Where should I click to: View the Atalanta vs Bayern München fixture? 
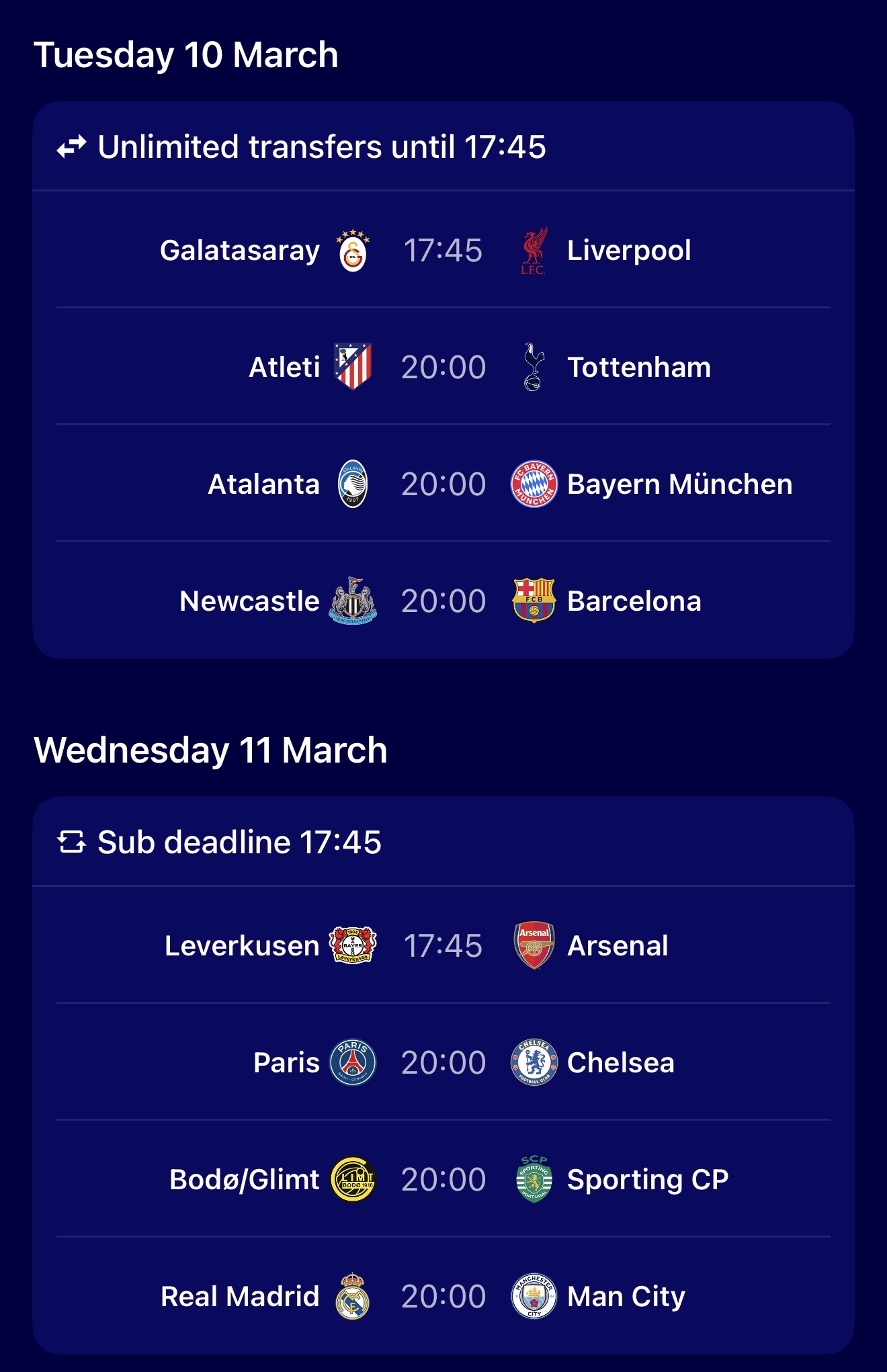pyautogui.click(x=443, y=484)
